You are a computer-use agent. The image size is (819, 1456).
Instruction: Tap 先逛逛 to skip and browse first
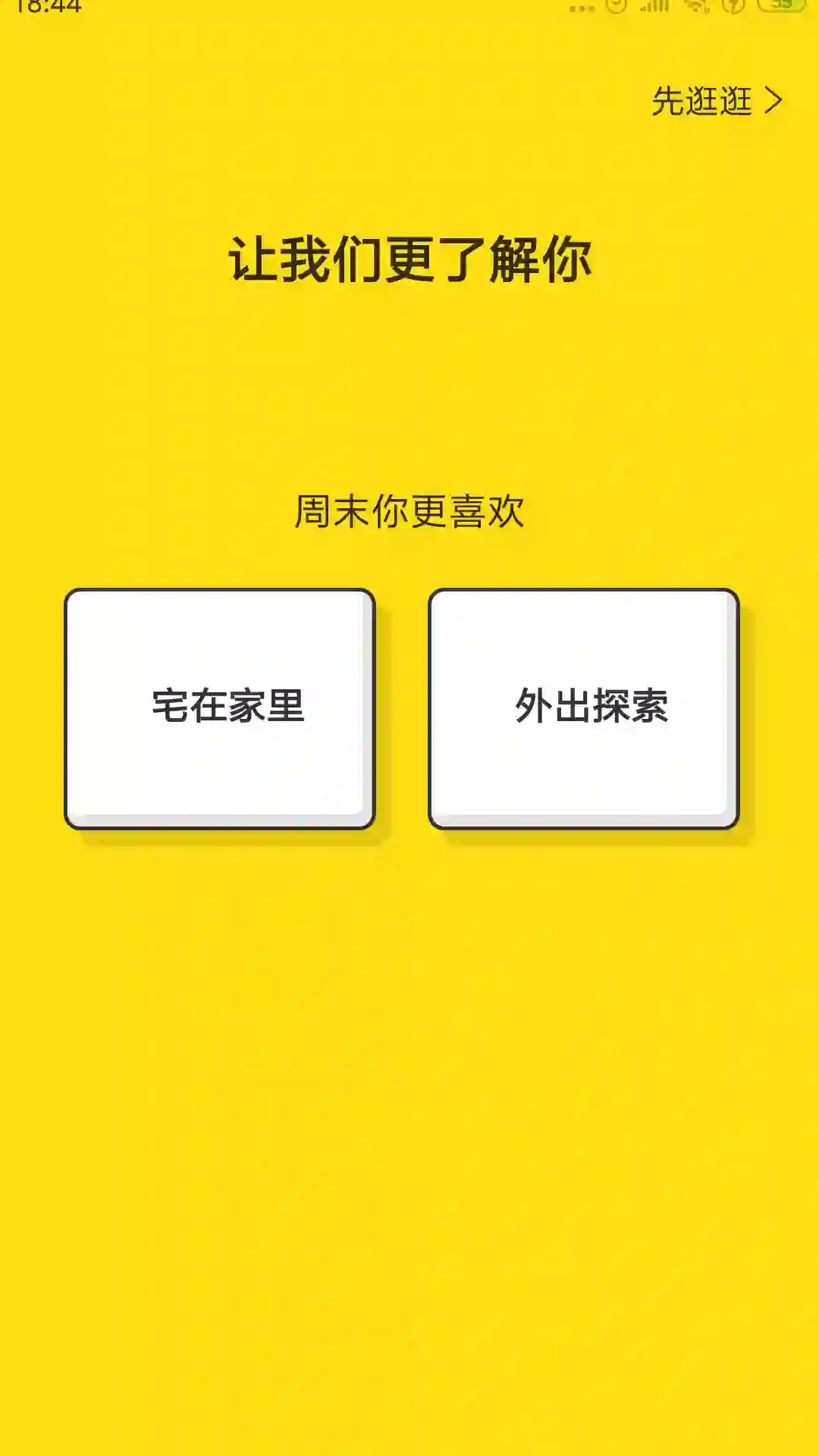tap(715, 101)
